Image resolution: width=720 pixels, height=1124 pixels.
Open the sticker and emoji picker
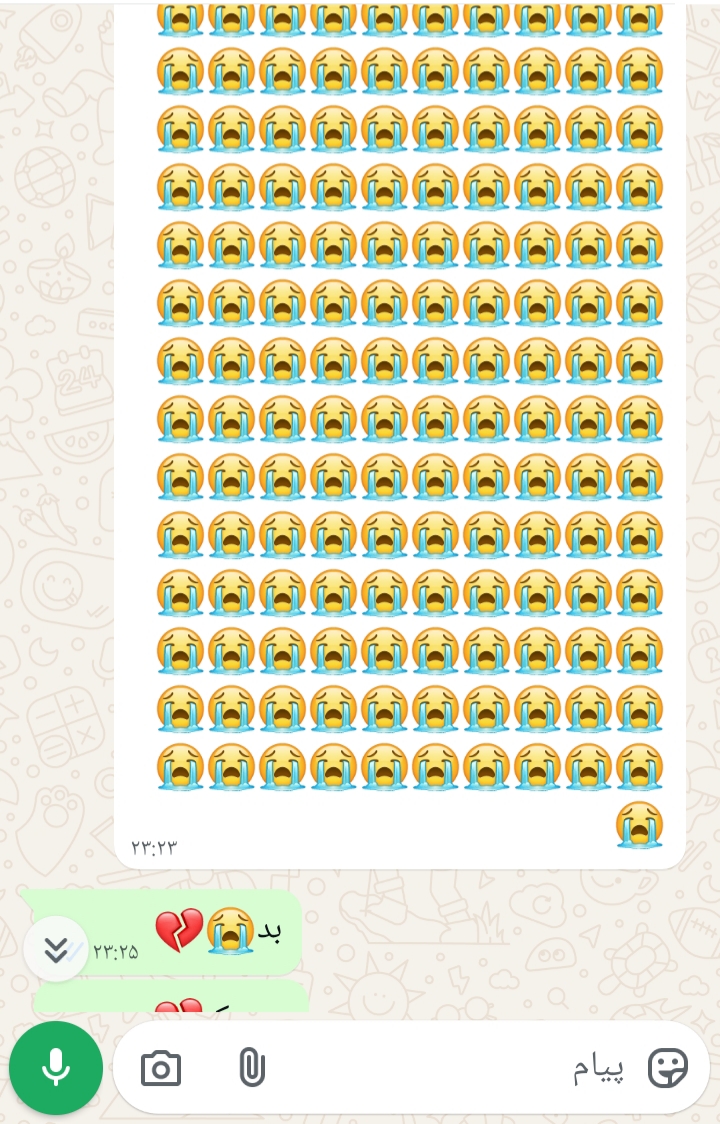(667, 1068)
